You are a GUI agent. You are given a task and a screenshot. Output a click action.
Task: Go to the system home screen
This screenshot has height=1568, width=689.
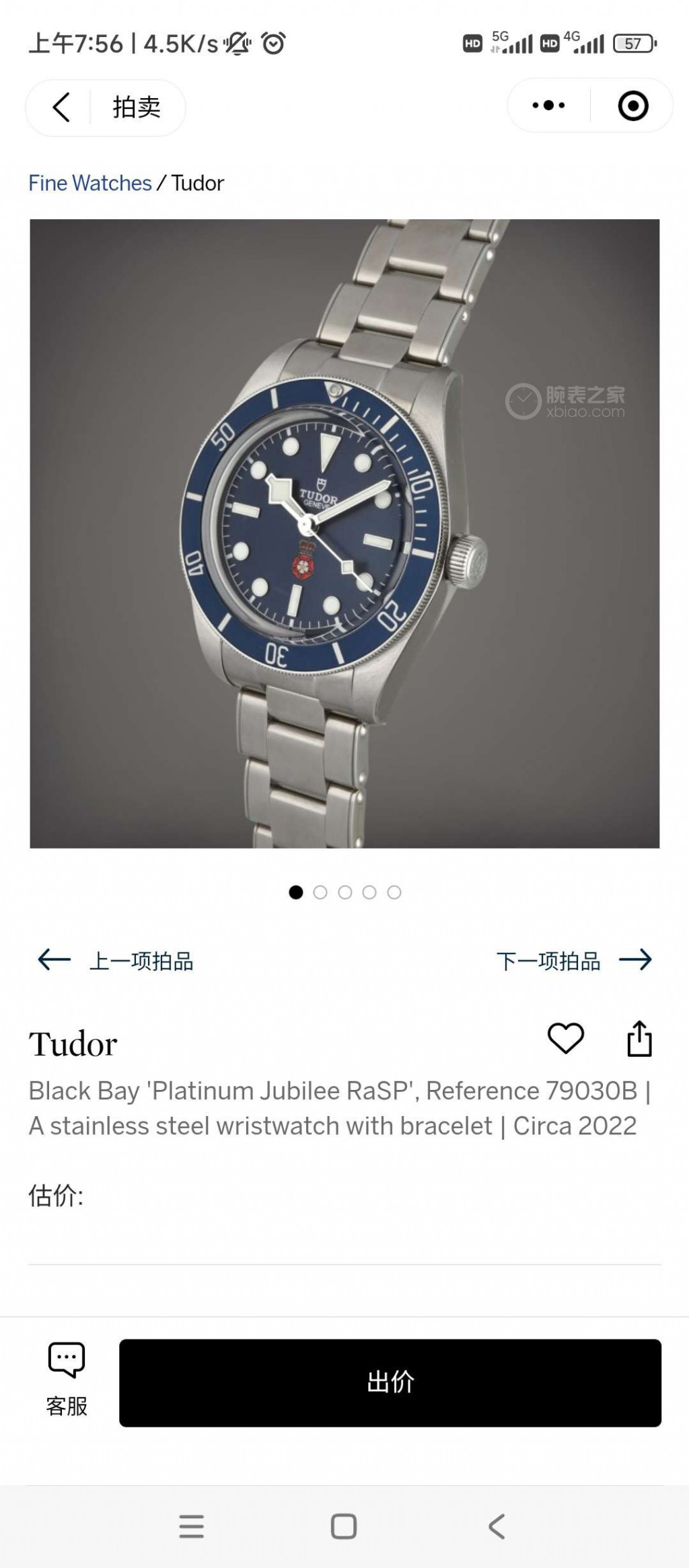(344, 1527)
